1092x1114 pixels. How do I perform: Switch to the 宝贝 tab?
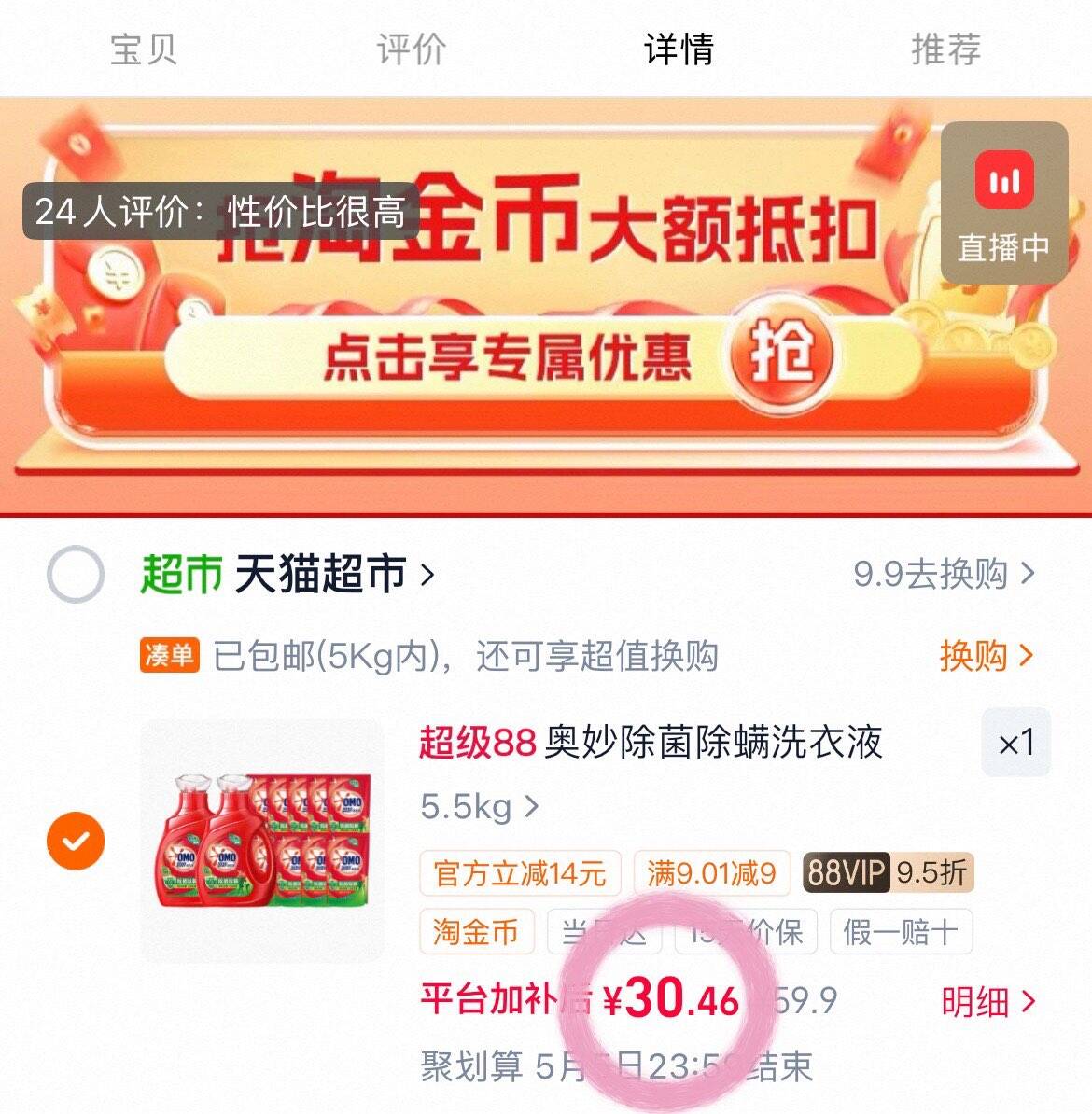click(144, 49)
